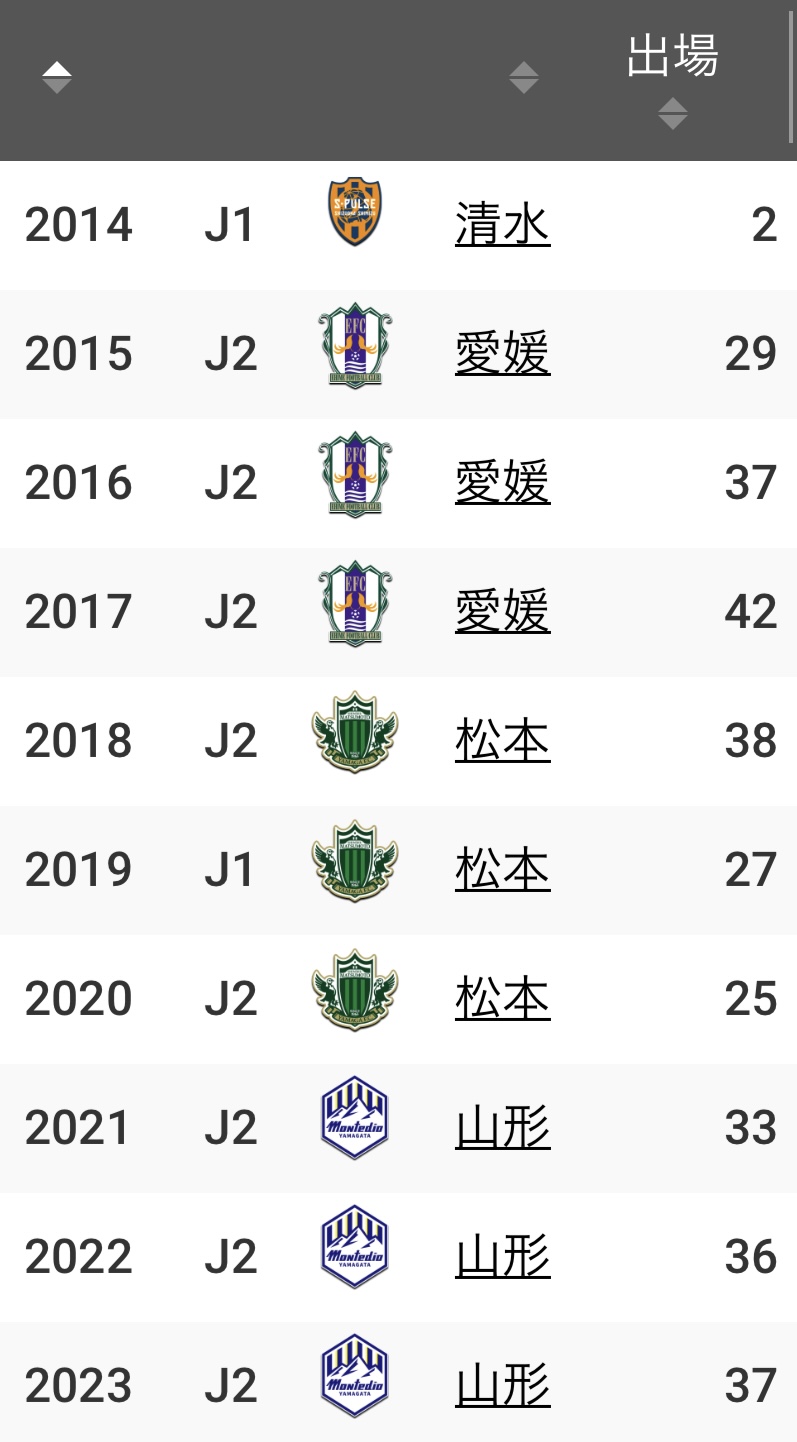Viewport: 797px width, 1442px height.
Task: Sort the table by the team name column
Action: [x=523, y=77]
